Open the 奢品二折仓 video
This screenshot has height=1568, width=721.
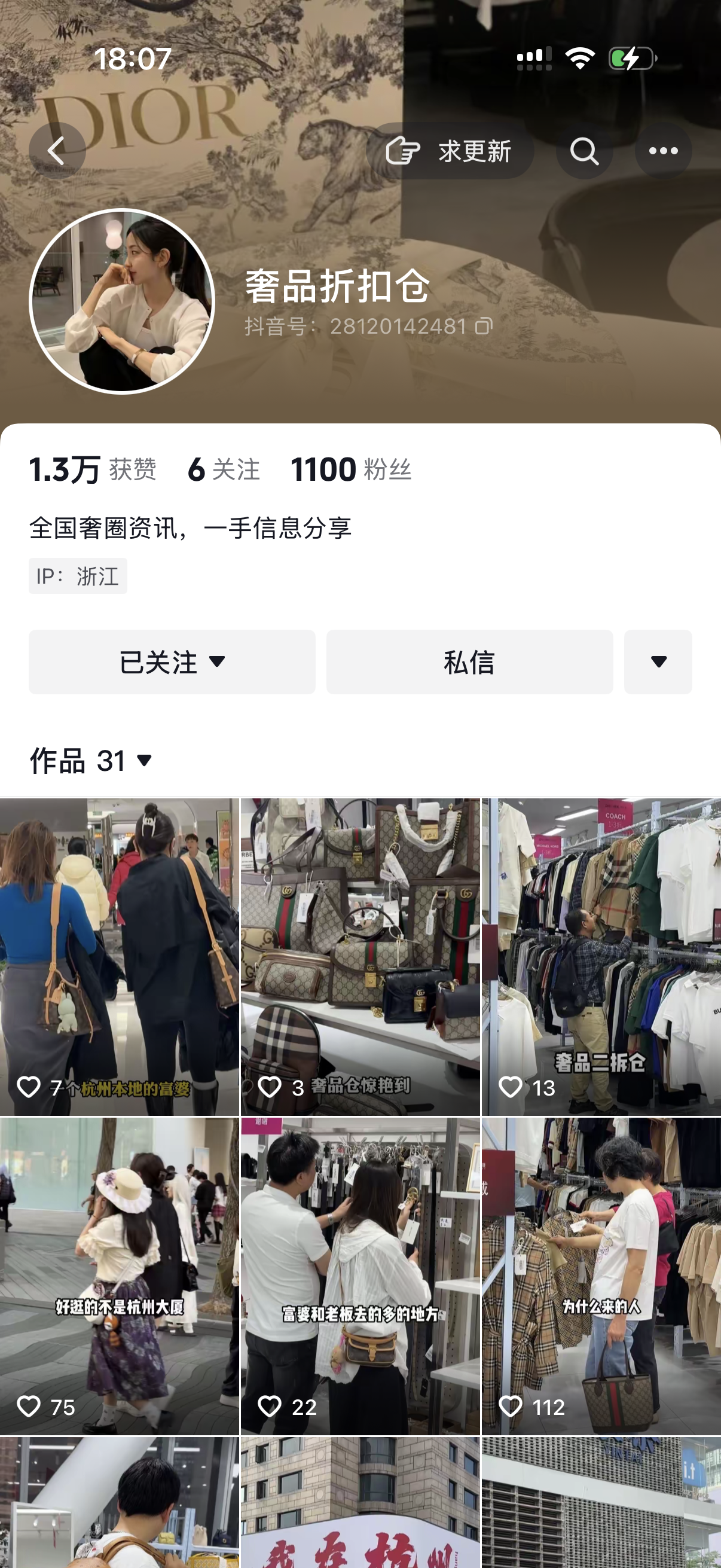tap(601, 956)
